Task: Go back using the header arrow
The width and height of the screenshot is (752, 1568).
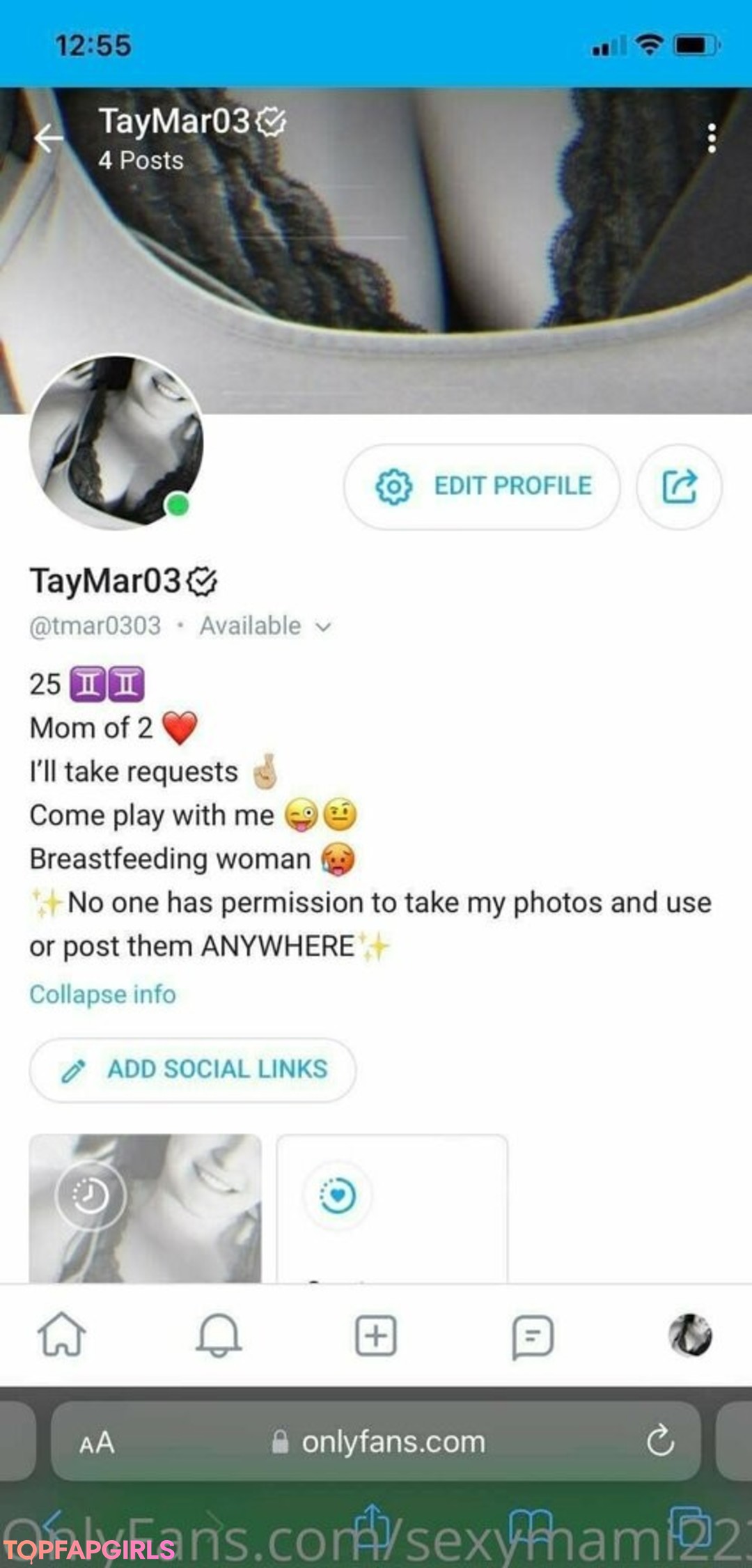Action: (x=49, y=138)
